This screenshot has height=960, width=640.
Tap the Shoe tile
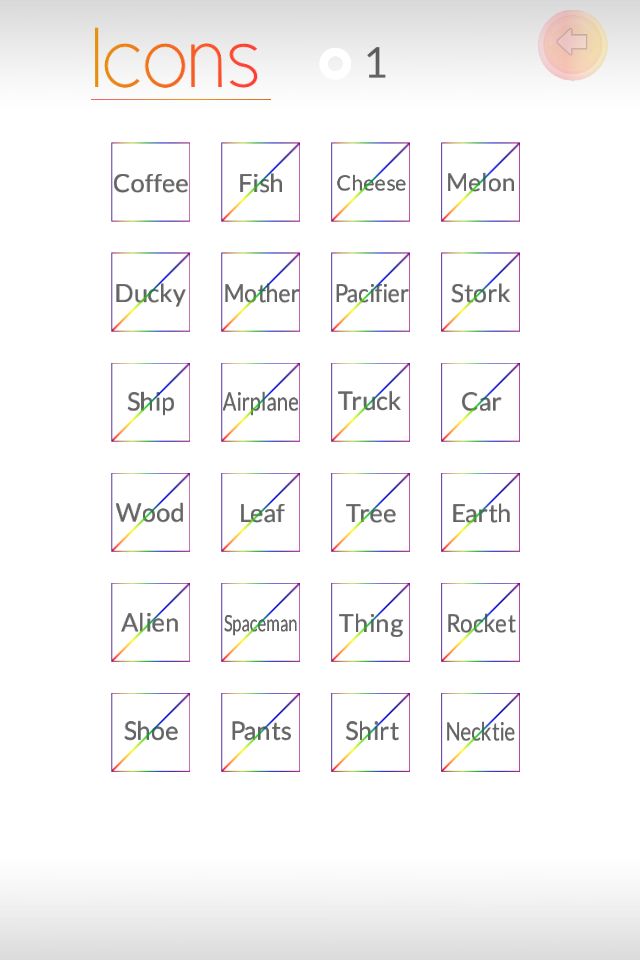coord(150,732)
